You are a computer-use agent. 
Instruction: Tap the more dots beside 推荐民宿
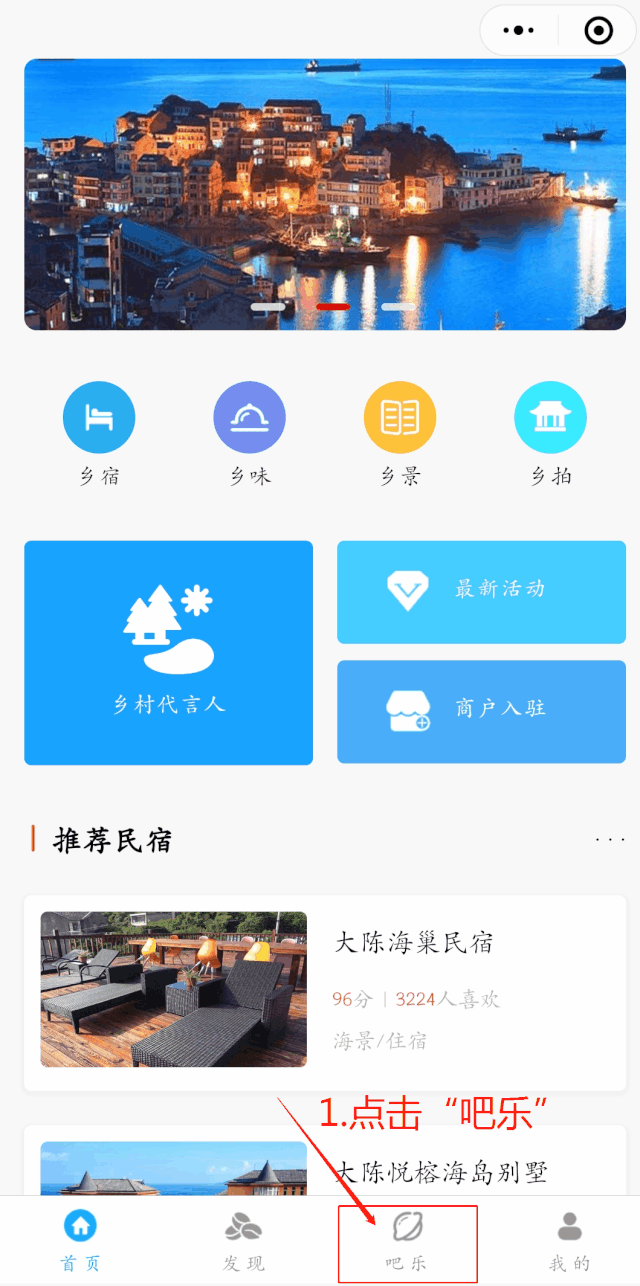tap(609, 840)
